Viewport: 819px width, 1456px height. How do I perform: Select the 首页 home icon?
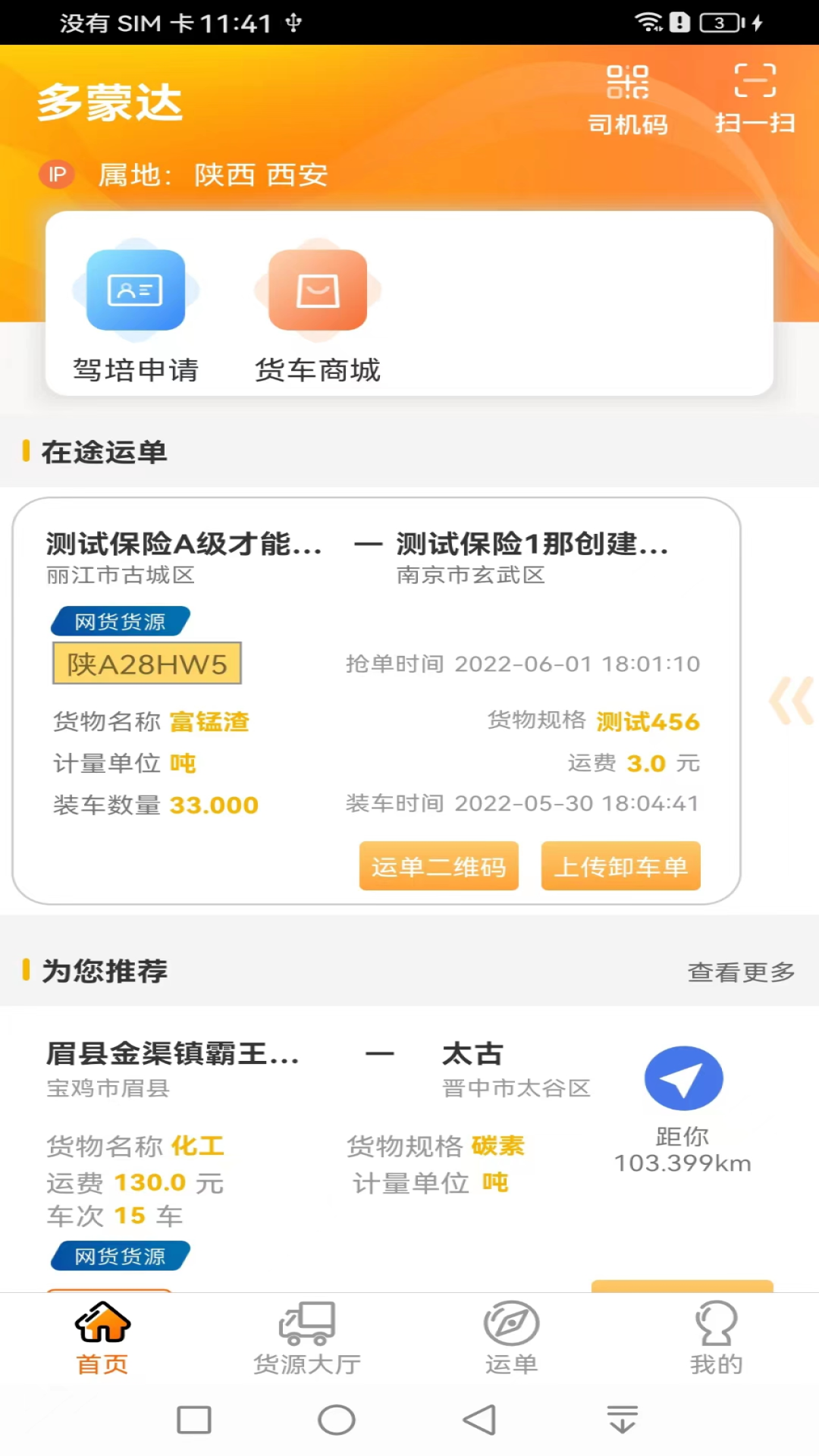point(102,1324)
